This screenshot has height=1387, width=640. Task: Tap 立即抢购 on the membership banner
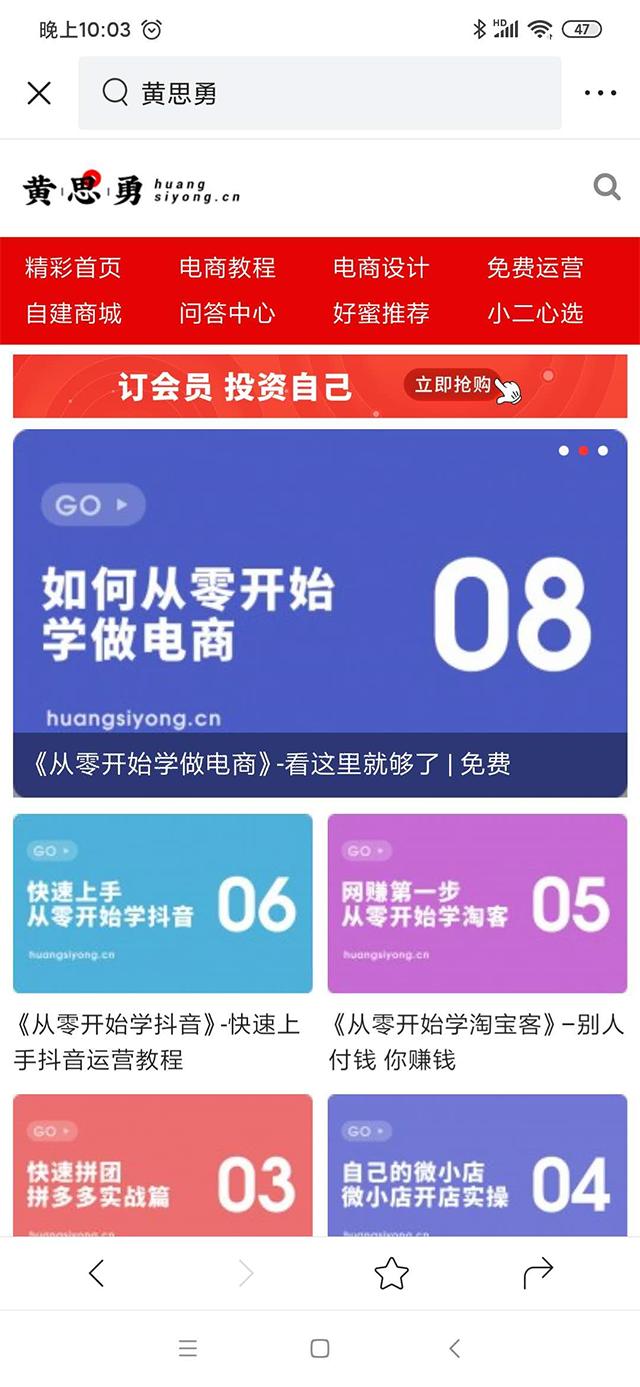coord(454,385)
